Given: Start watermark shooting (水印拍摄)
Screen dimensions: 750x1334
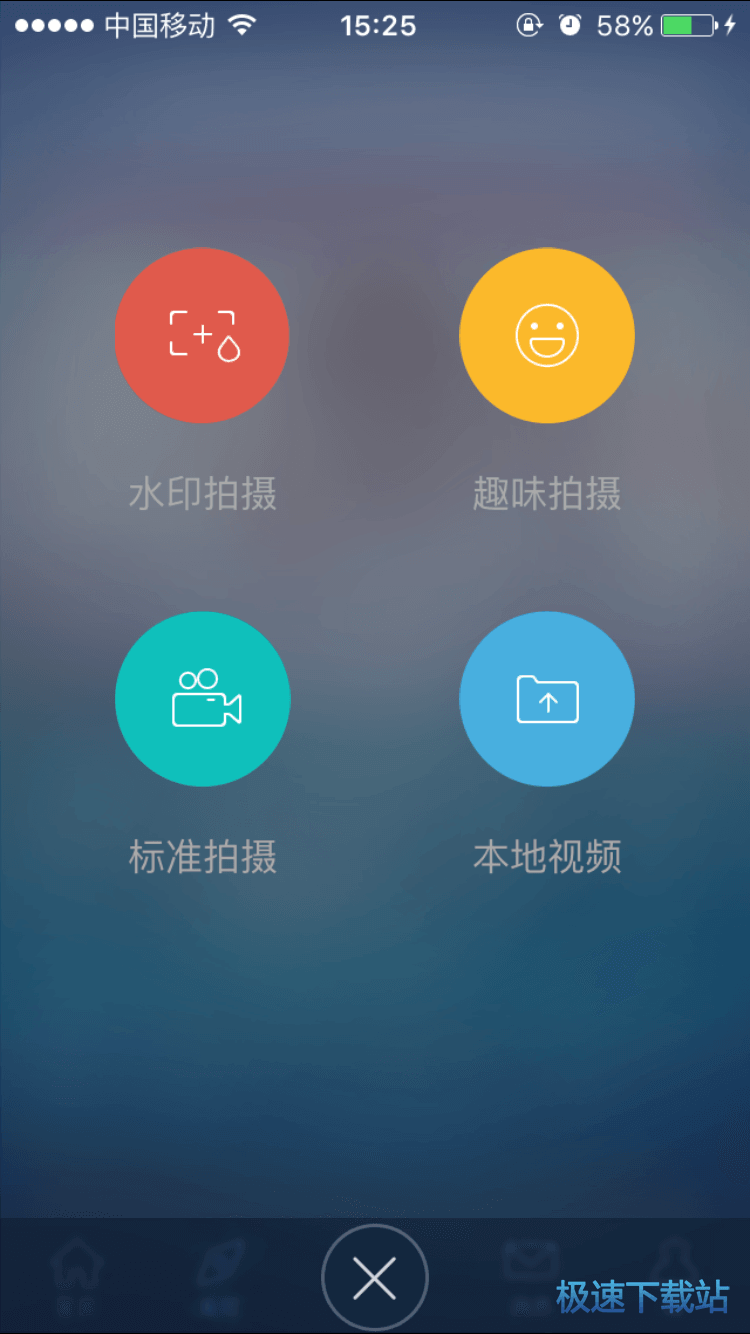Looking at the screenshot, I should coord(202,335).
